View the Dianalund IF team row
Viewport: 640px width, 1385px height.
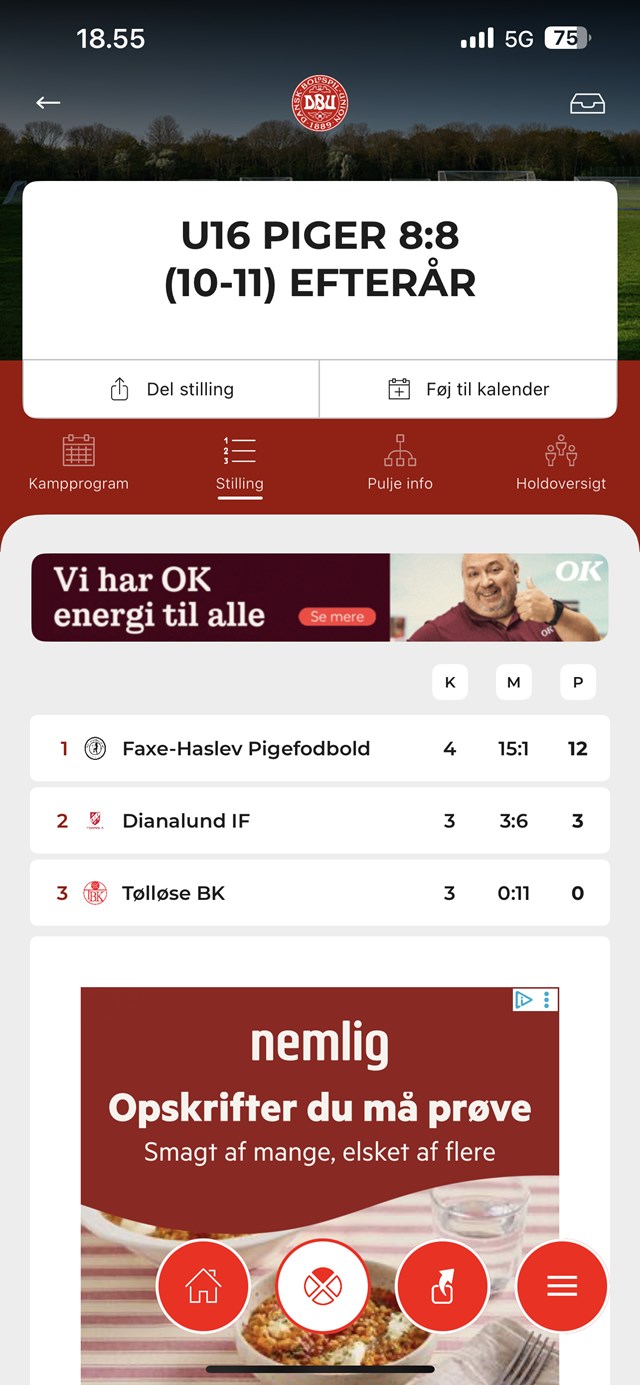(320, 821)
